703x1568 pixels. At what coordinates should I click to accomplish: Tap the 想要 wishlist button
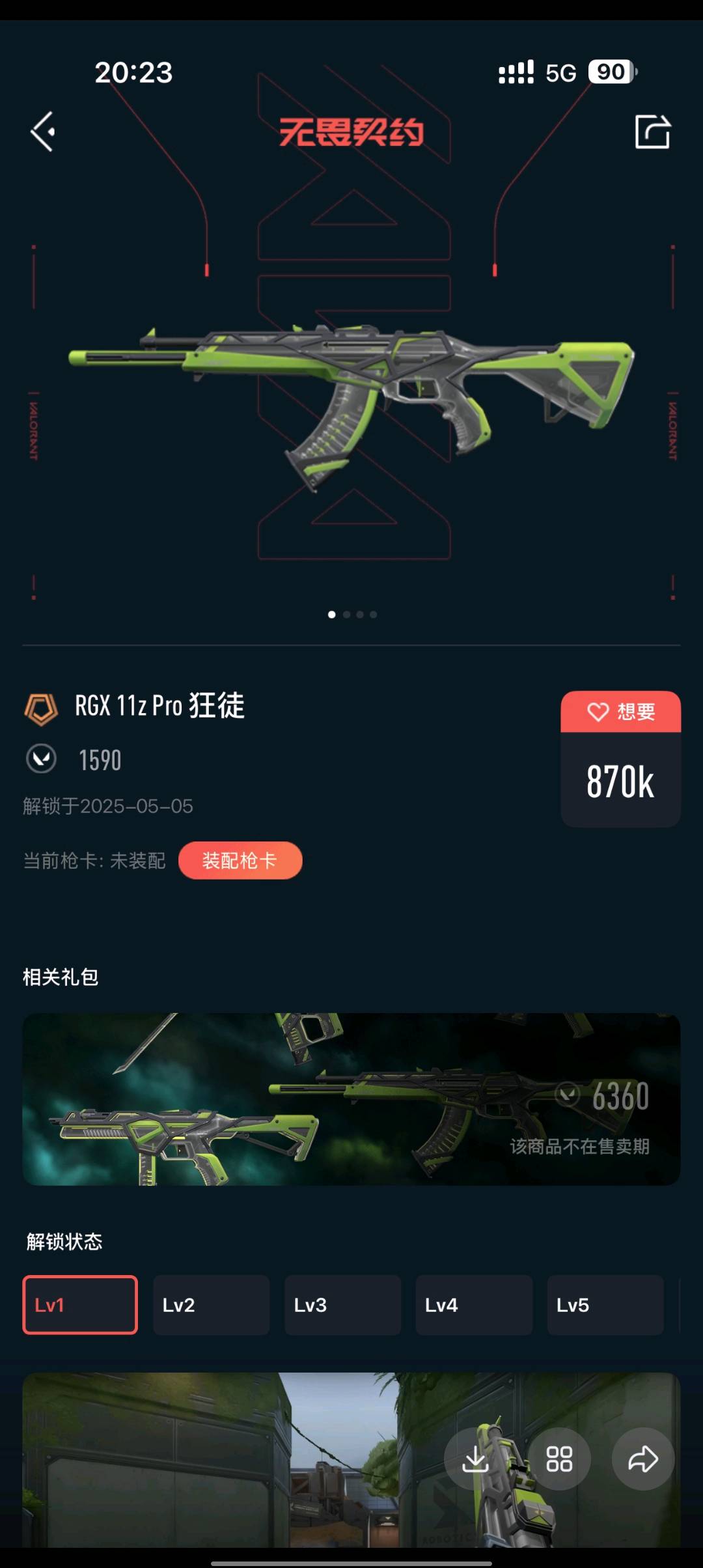coord(620,712)
